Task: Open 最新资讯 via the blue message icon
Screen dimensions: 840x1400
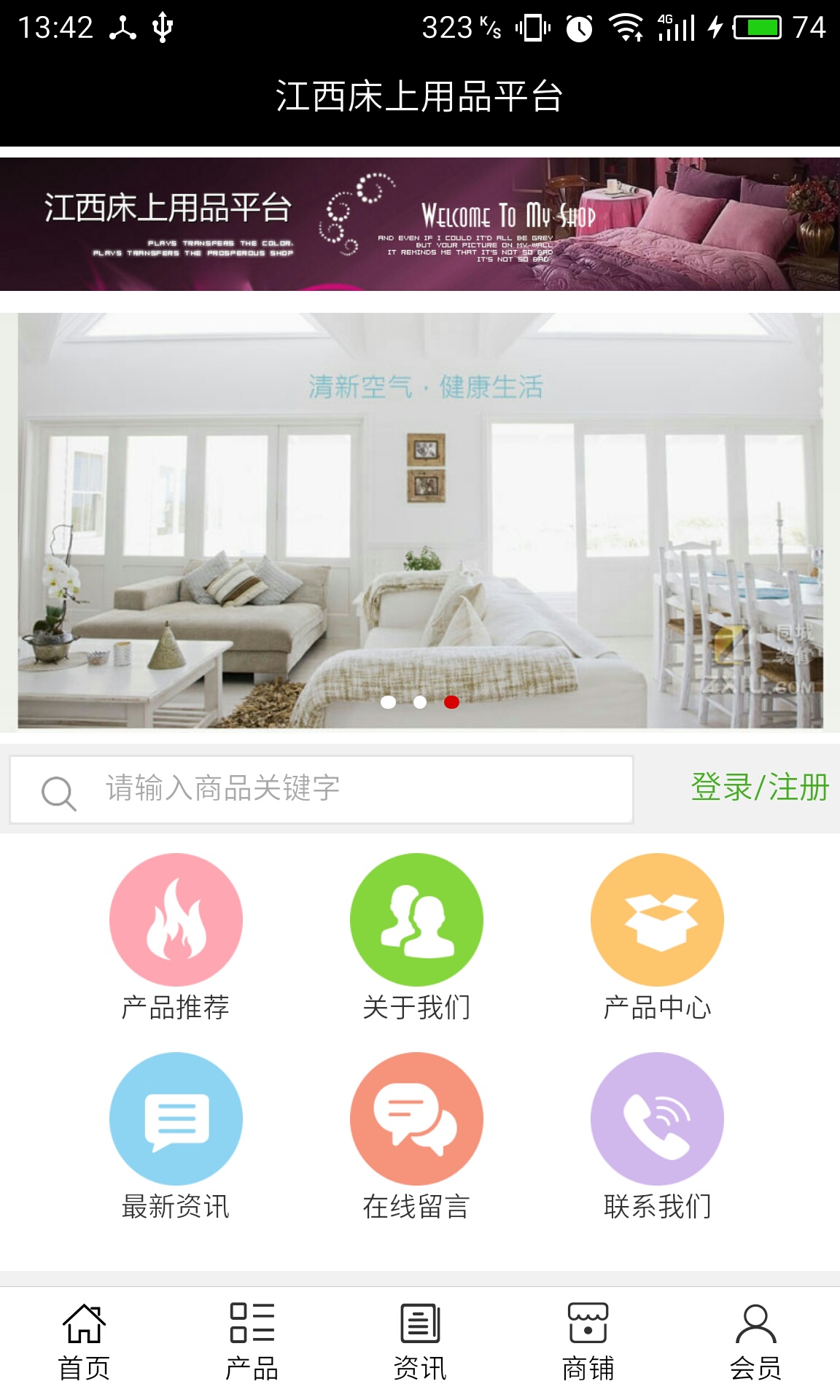Action: 175,1118
